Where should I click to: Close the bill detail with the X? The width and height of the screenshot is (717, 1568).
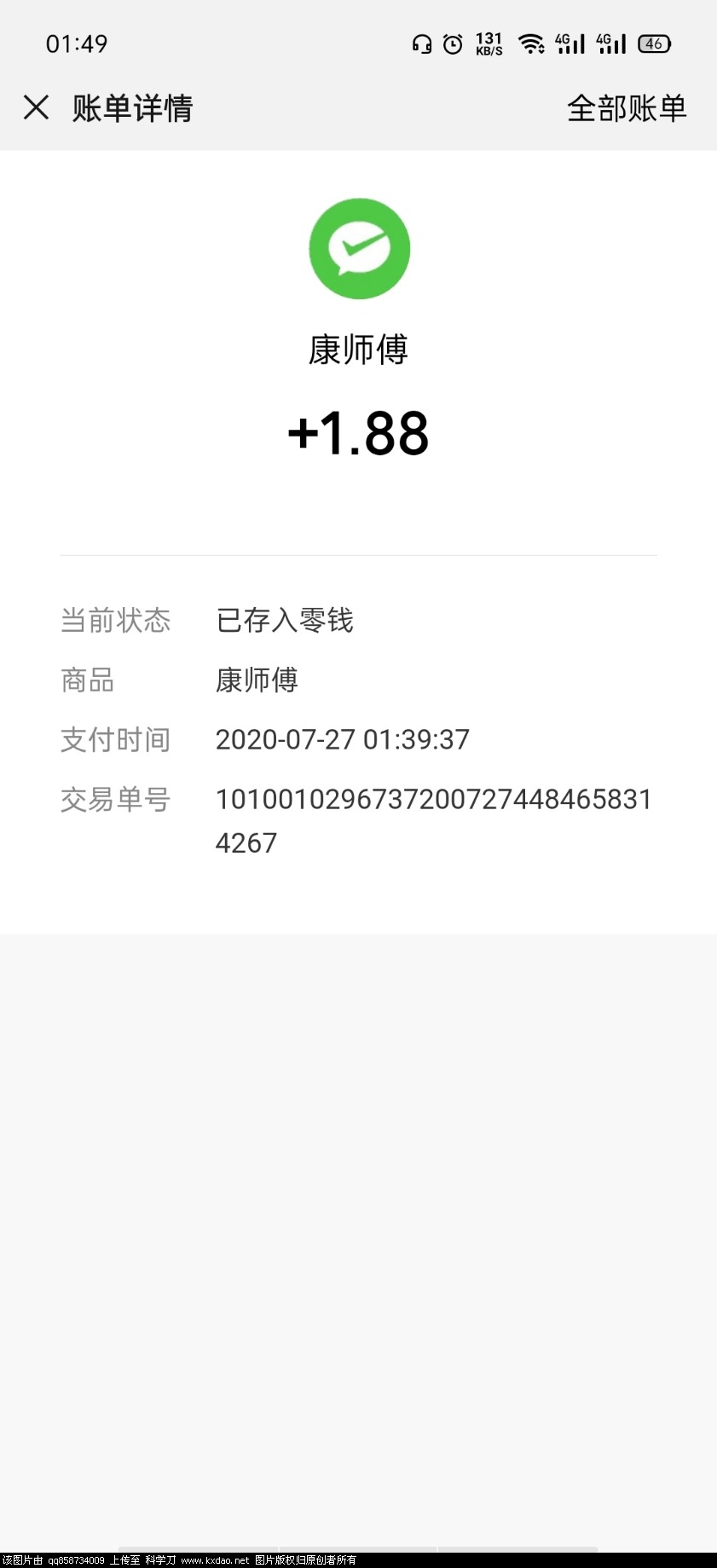click(36, 108)
